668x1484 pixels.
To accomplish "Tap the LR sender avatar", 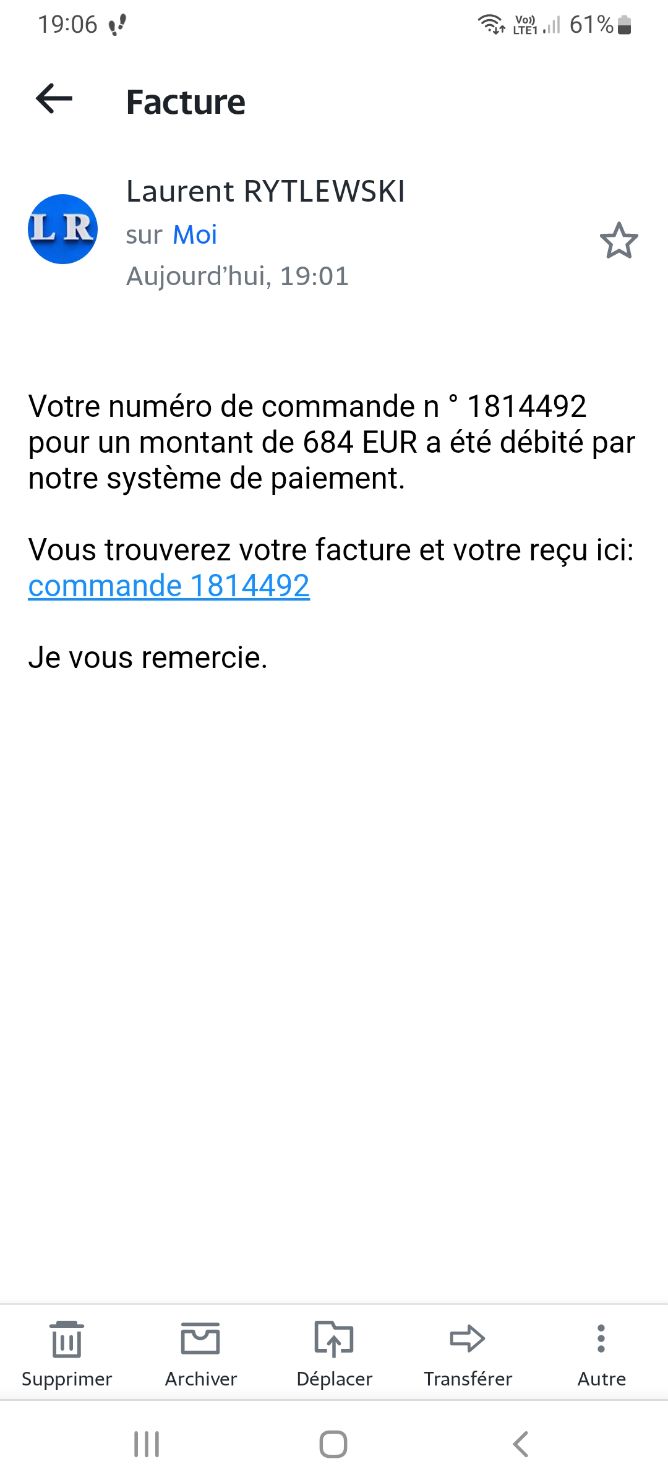I will point(63,229).
